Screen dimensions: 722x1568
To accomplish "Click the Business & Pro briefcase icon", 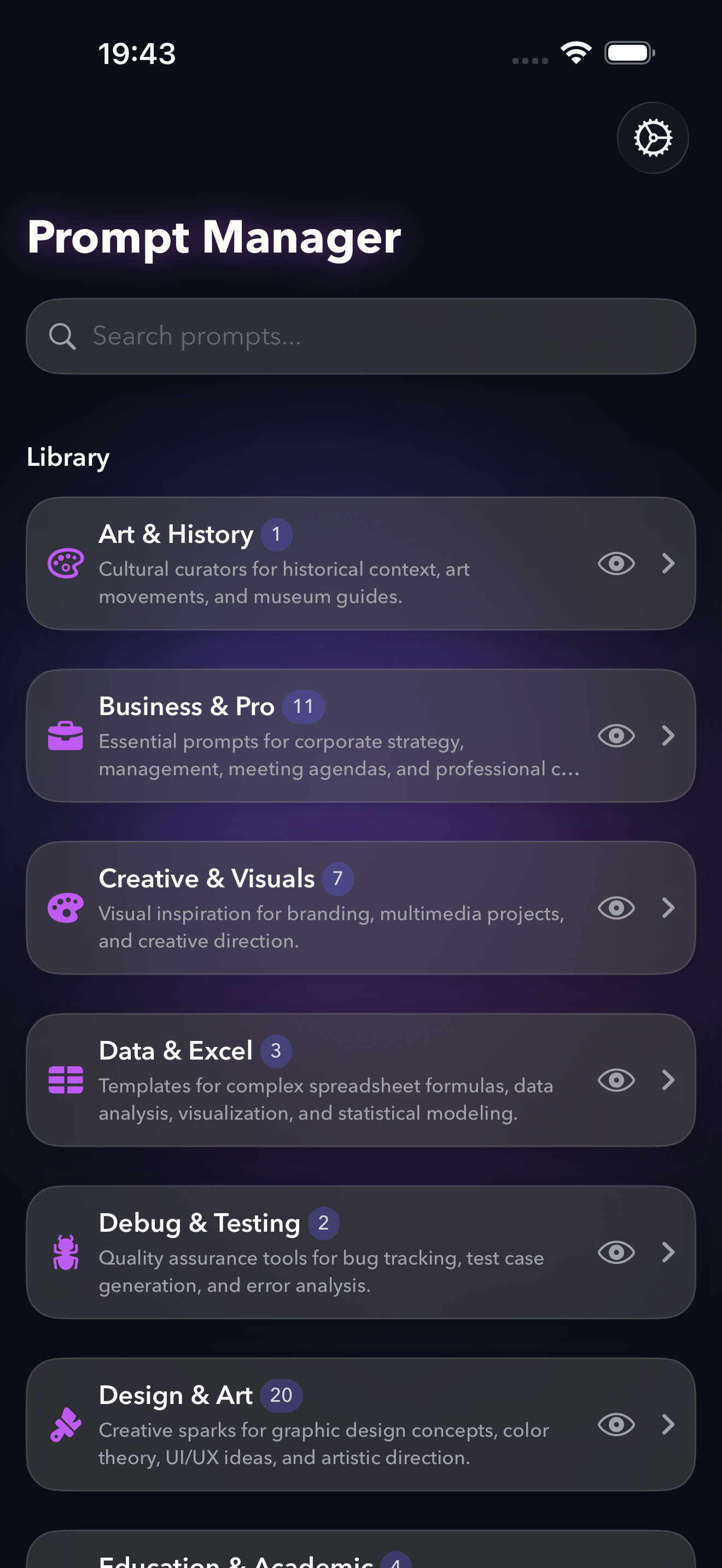I will [x=65, y=735].
